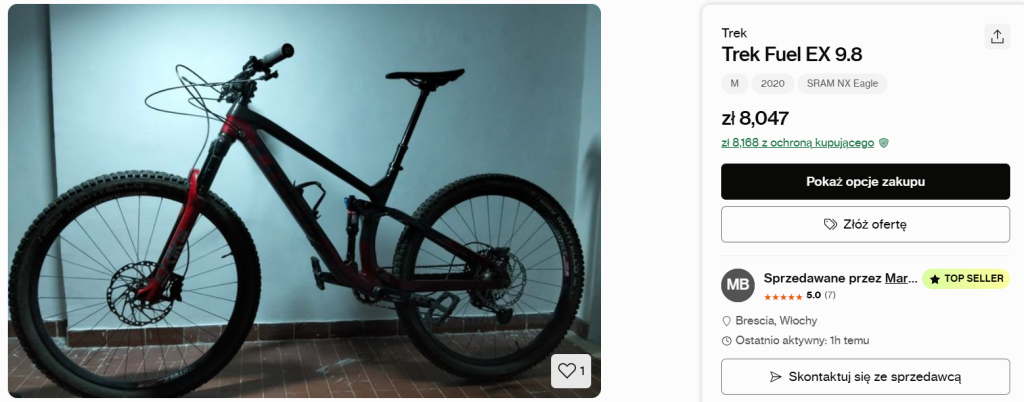The height and width of the screenshot is (402, 1024).
Task: Tap 'Pokaż opcje zakupu' button
Action: tap(865, 181)
